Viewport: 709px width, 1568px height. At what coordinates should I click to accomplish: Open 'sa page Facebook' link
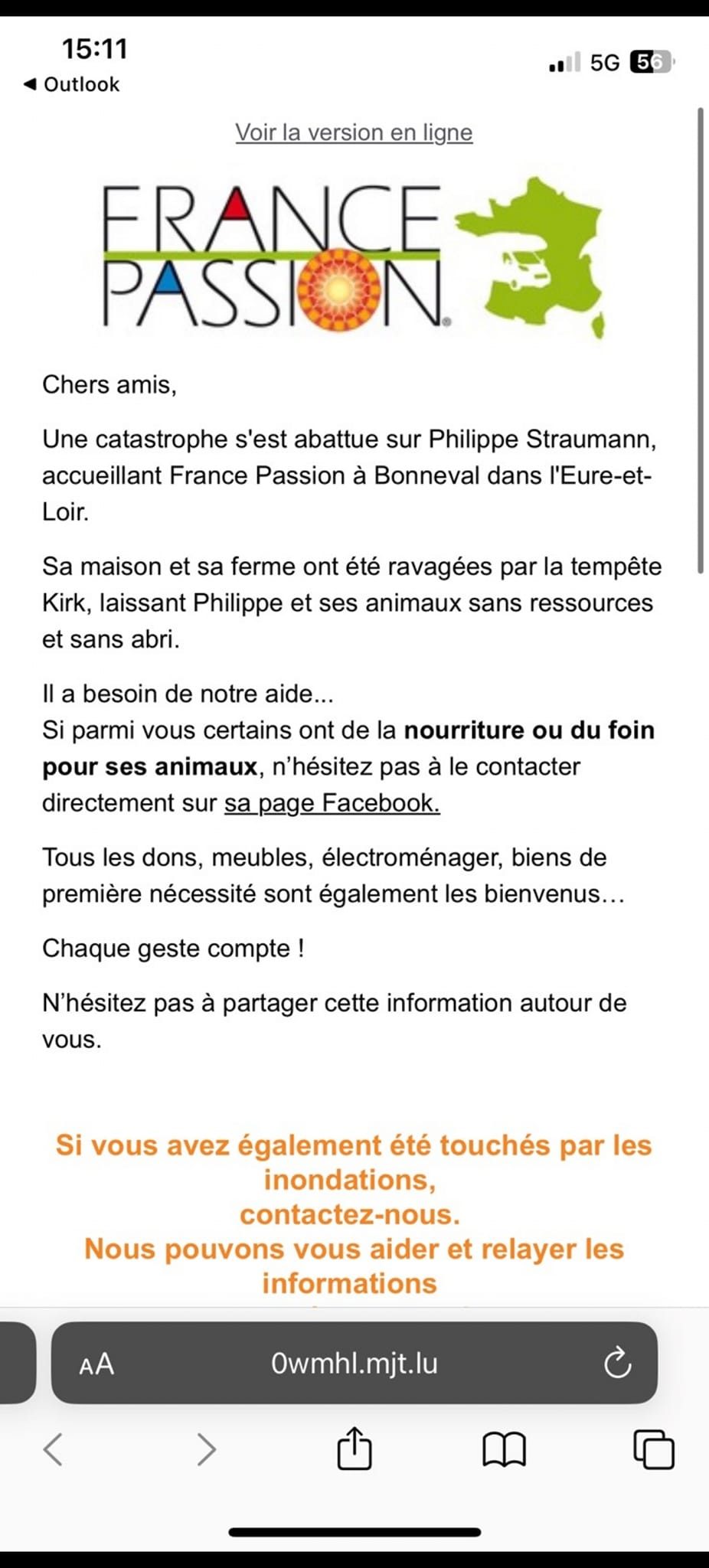332,802
